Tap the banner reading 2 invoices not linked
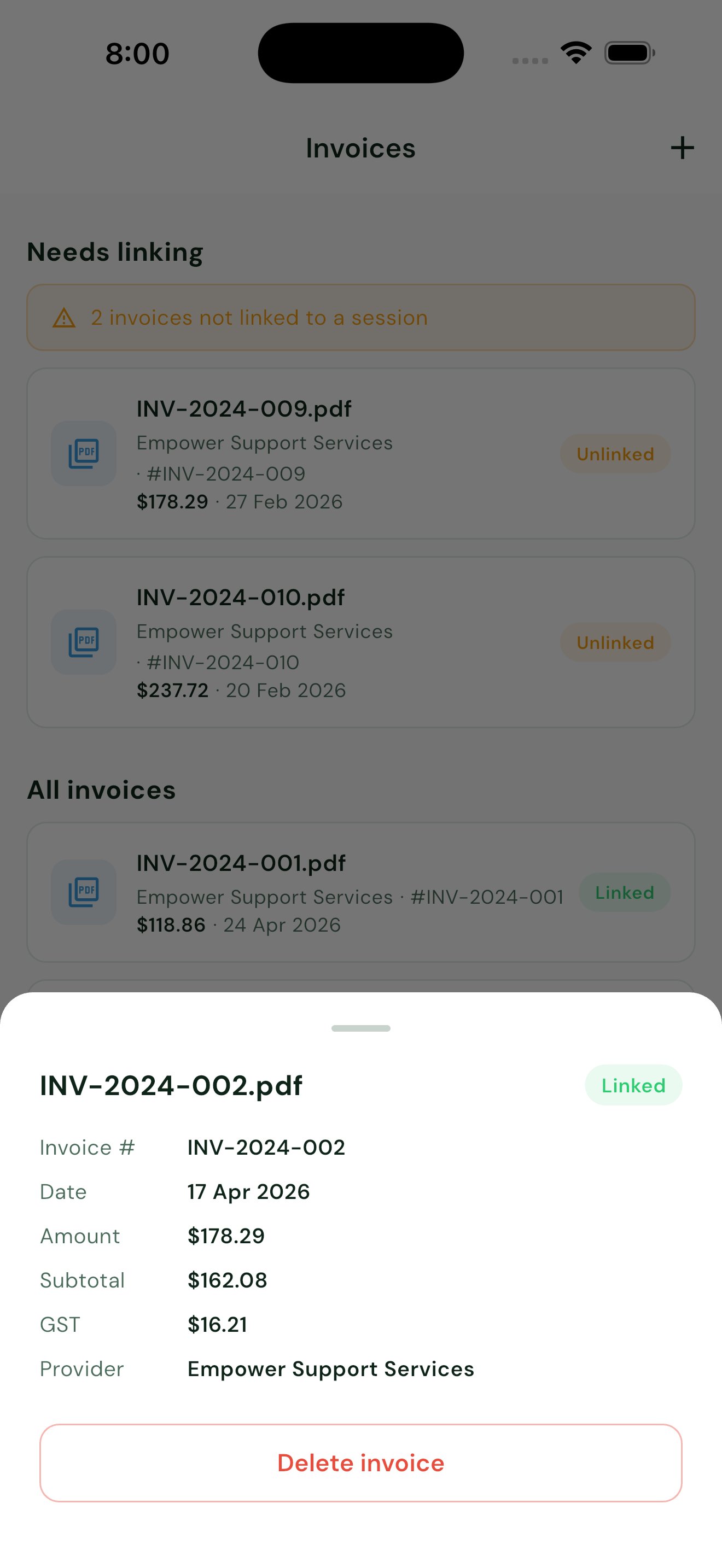 click(x=361, y=317)
